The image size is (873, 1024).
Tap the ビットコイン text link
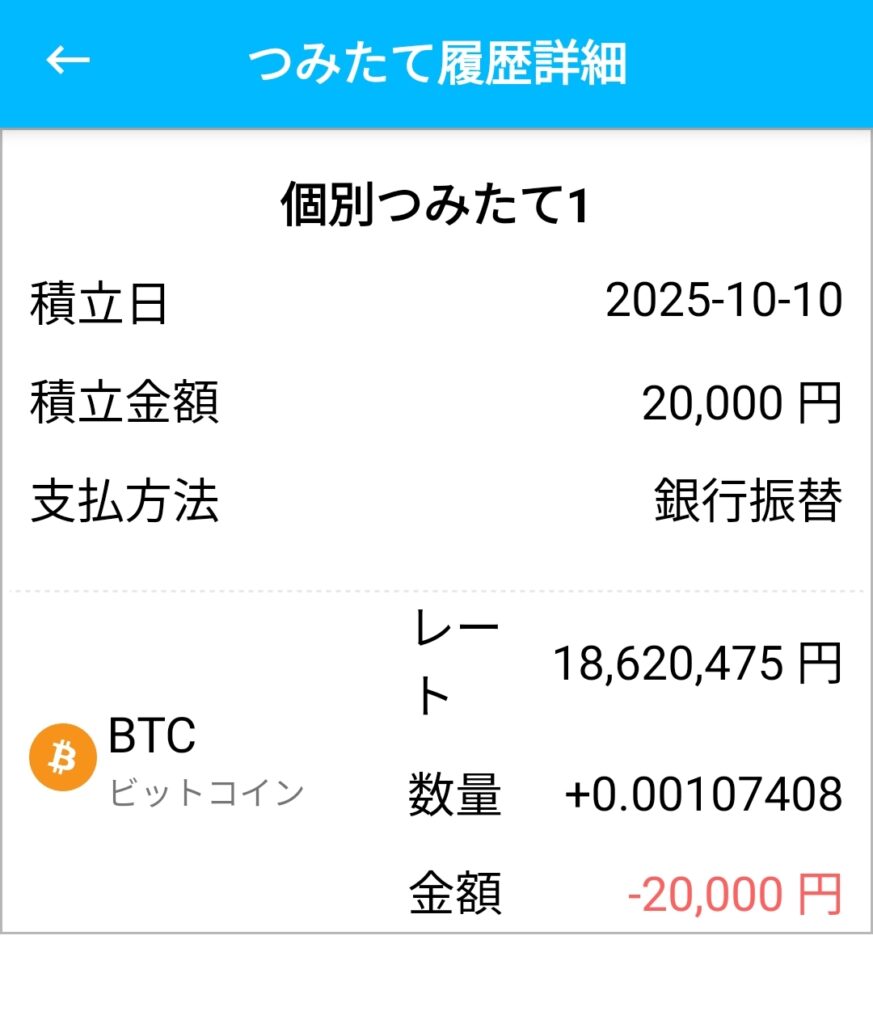(x=206, y=793)
